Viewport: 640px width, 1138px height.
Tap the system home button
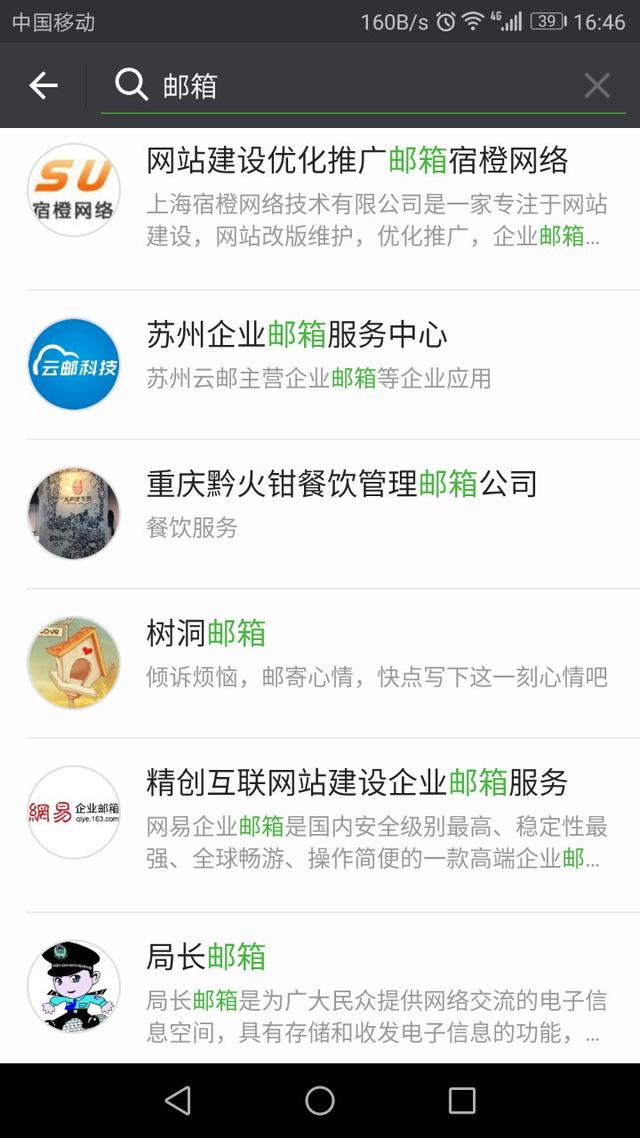320,1100
